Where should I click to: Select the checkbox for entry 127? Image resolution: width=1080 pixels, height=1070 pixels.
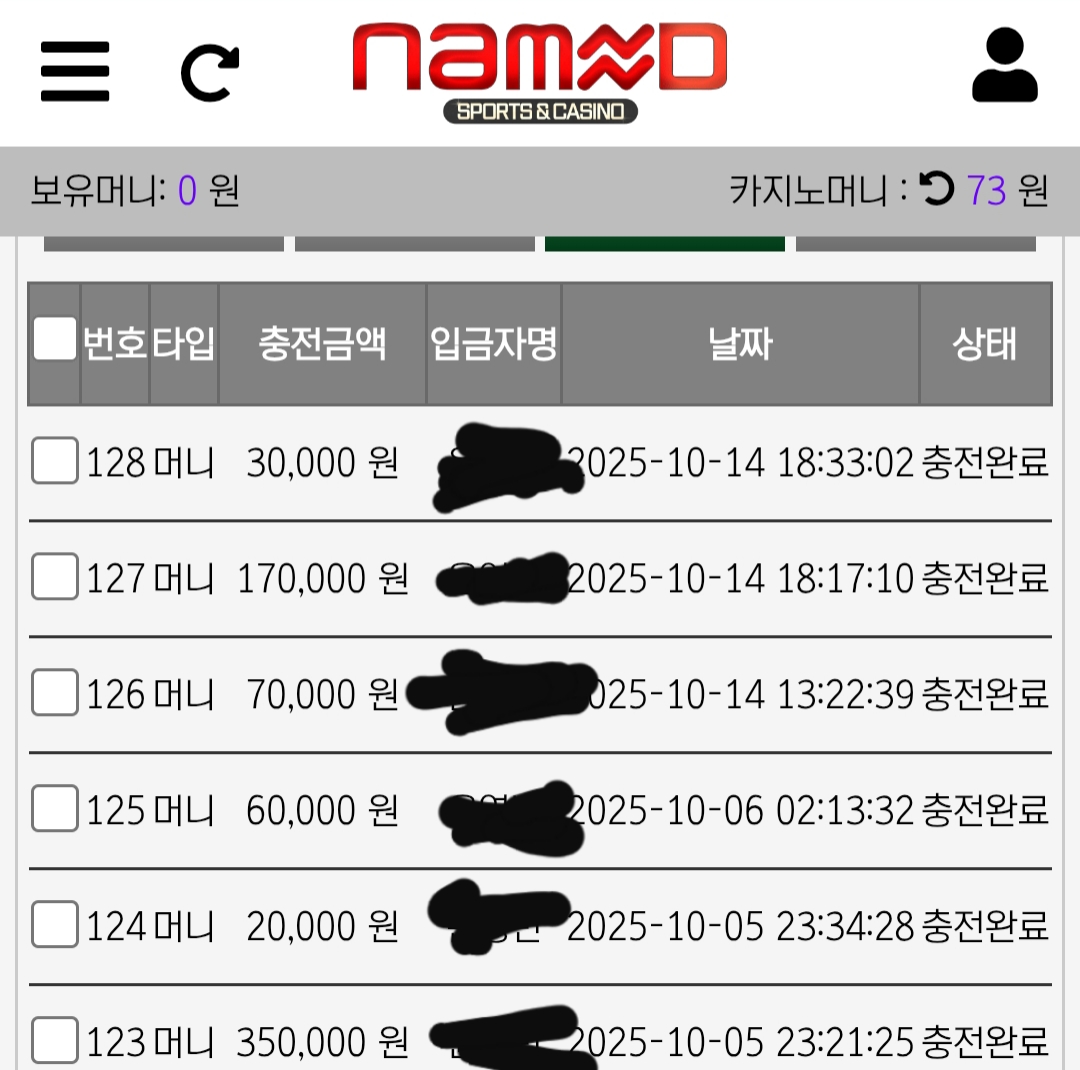(54, 576)
